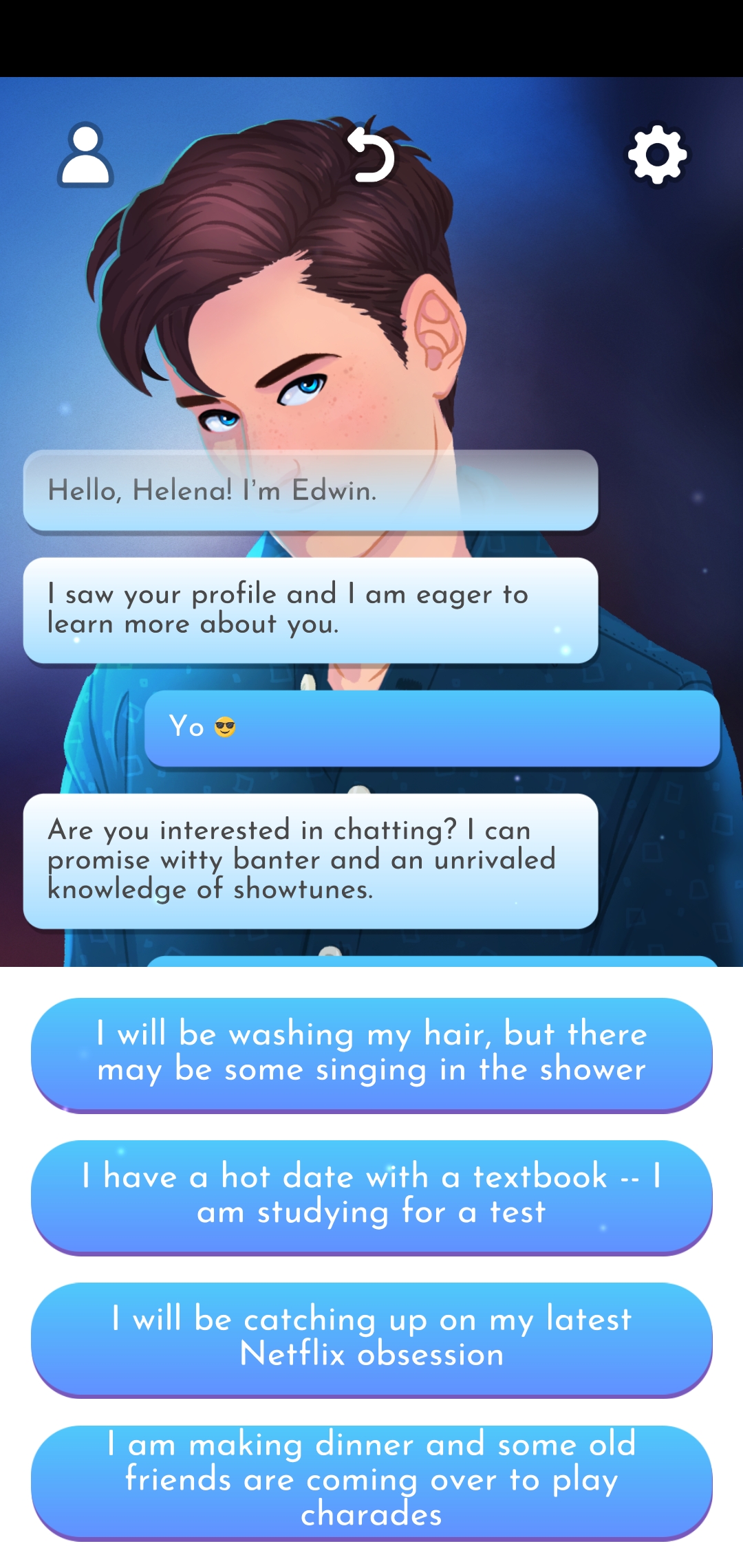This screenshot has width=743, height=1568.
Task: Reply with making dinner and charades option
Action: (x=371, y=1480)
